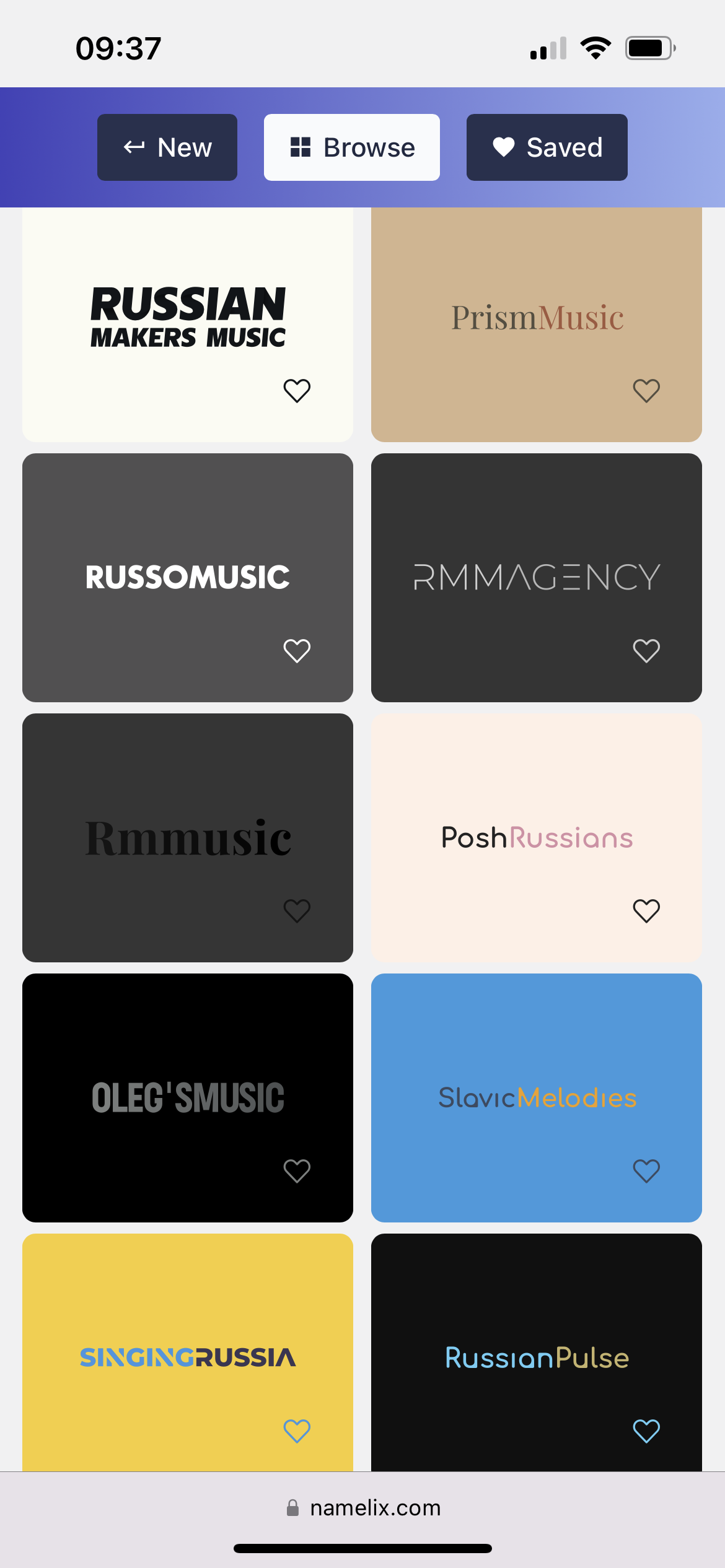This screenshot has height=1568, width=725.
Task: Like the OLEG'SMUSIC logo
Action: [x=297, y=1171]
